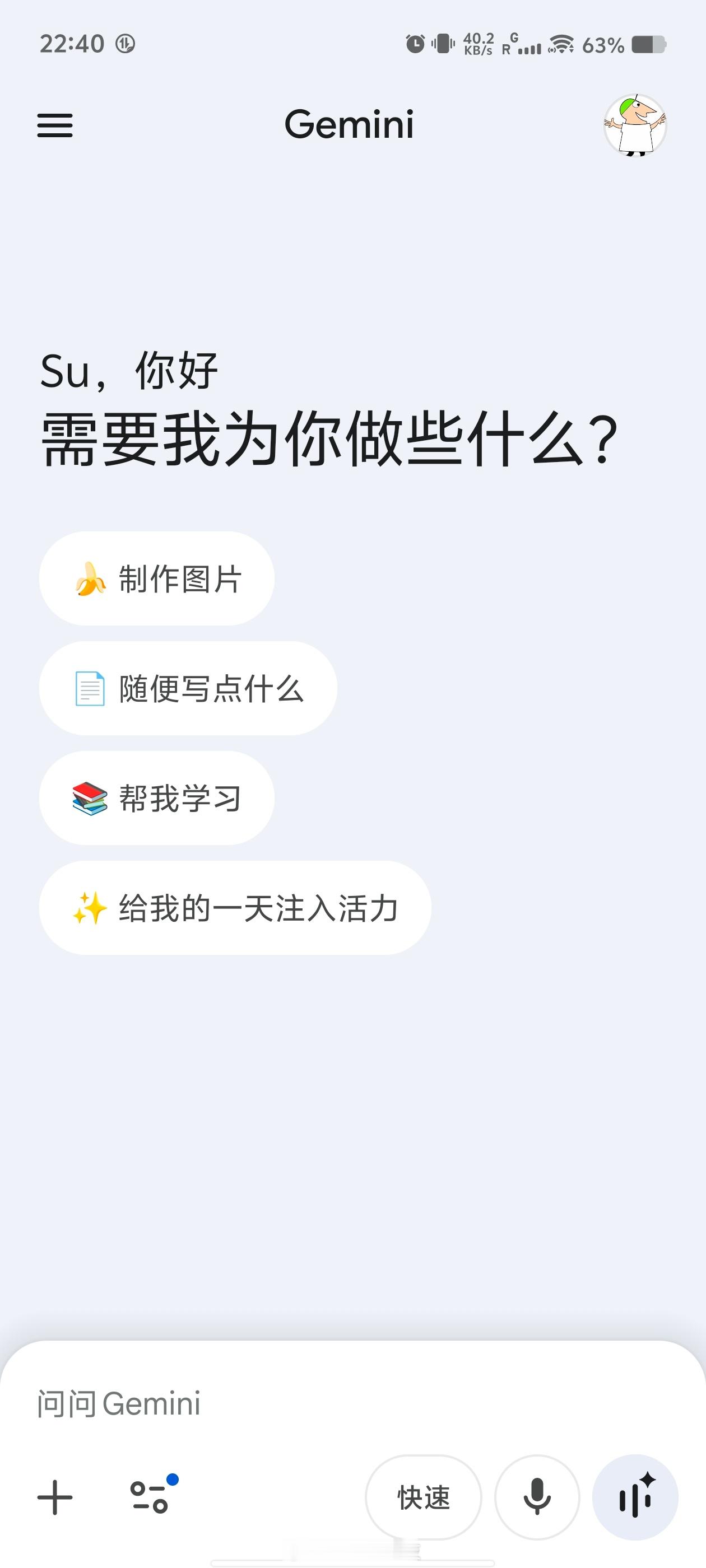706x1568 pixels.
Task: Tap the sparkle icon on 给我的一天注入活力 chip
Action: [89, 907]
